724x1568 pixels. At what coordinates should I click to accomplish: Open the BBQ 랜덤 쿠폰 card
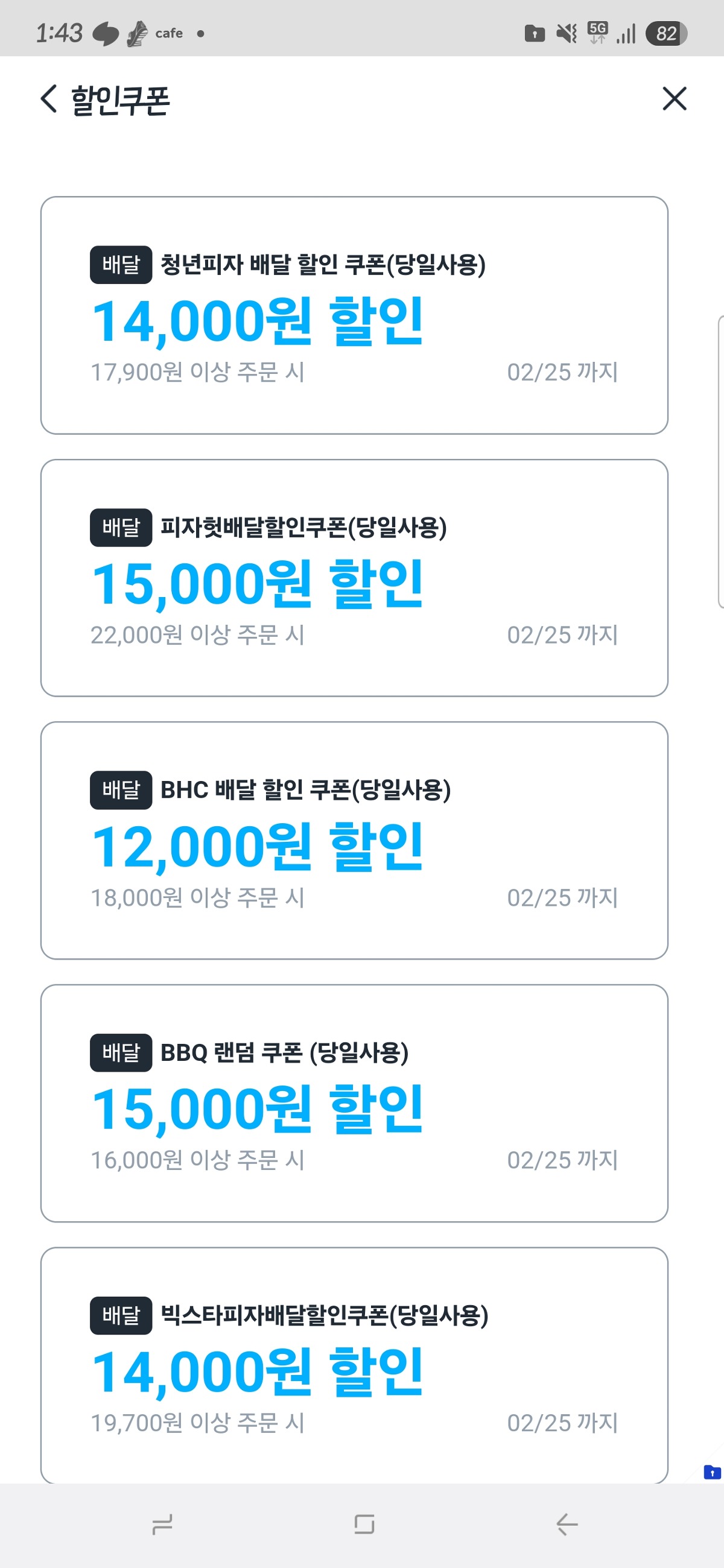pos(354,1102)
